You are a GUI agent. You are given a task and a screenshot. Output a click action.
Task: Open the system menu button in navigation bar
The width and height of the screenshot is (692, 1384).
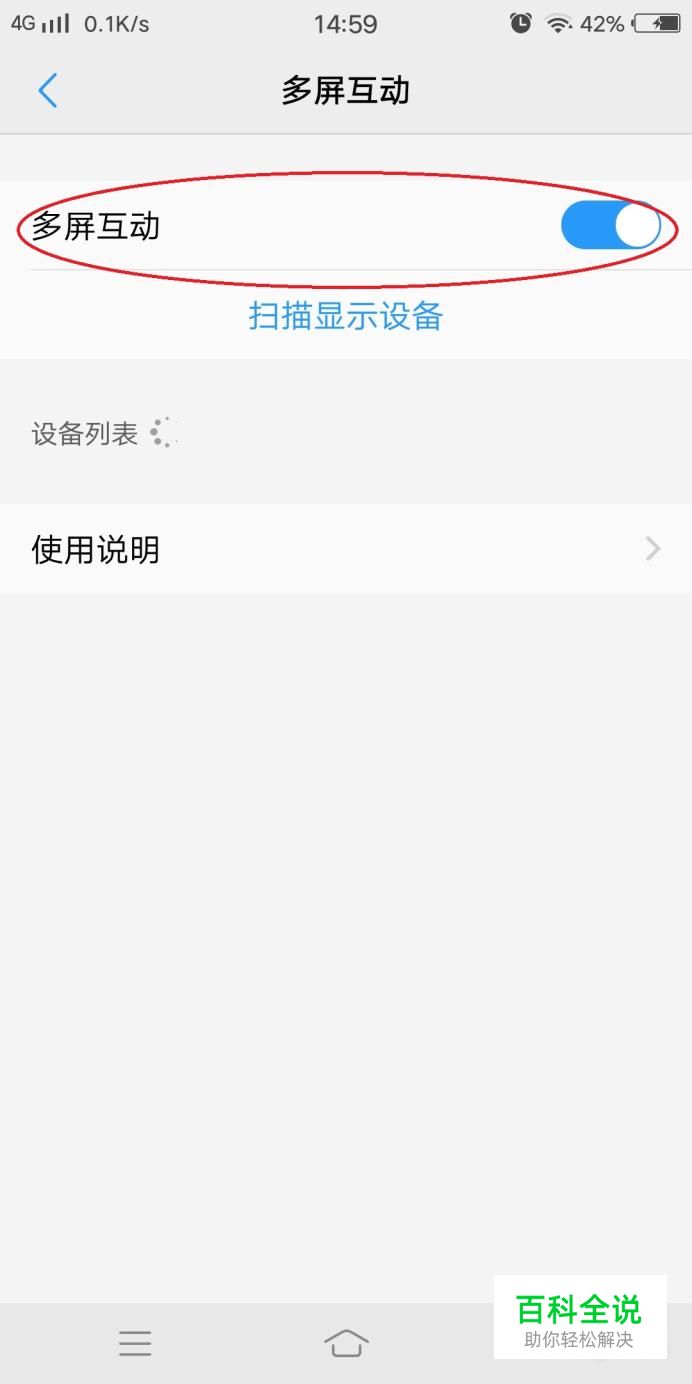point(135,1343)
